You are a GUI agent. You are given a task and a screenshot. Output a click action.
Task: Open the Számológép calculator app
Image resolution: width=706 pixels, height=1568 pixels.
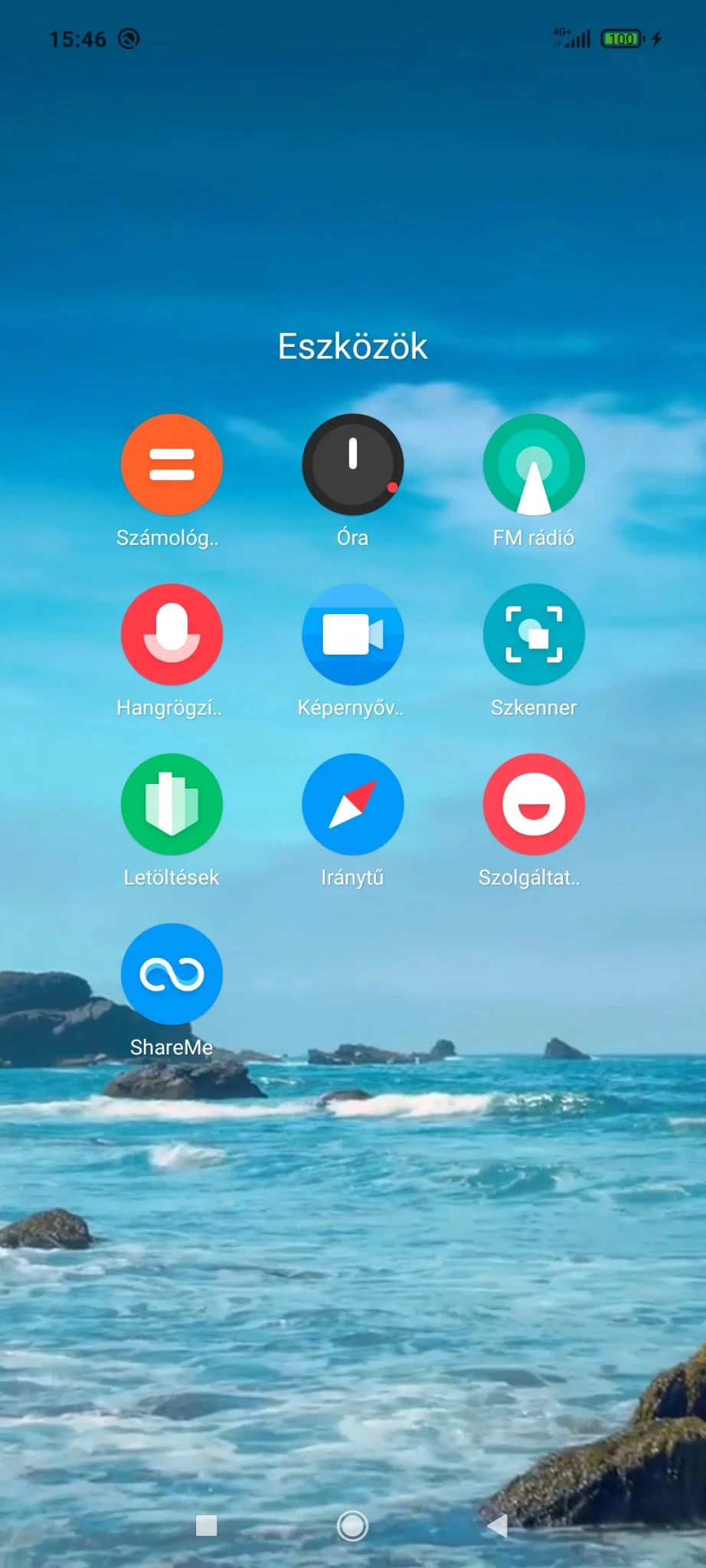click(172, 465)
